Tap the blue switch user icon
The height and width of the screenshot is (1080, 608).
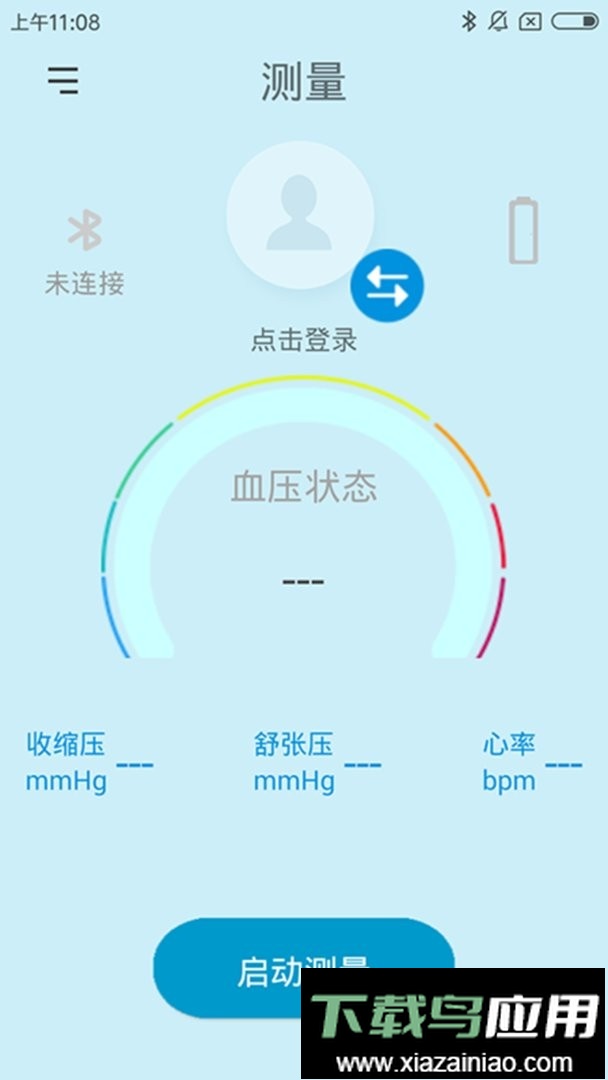point(387,287)
